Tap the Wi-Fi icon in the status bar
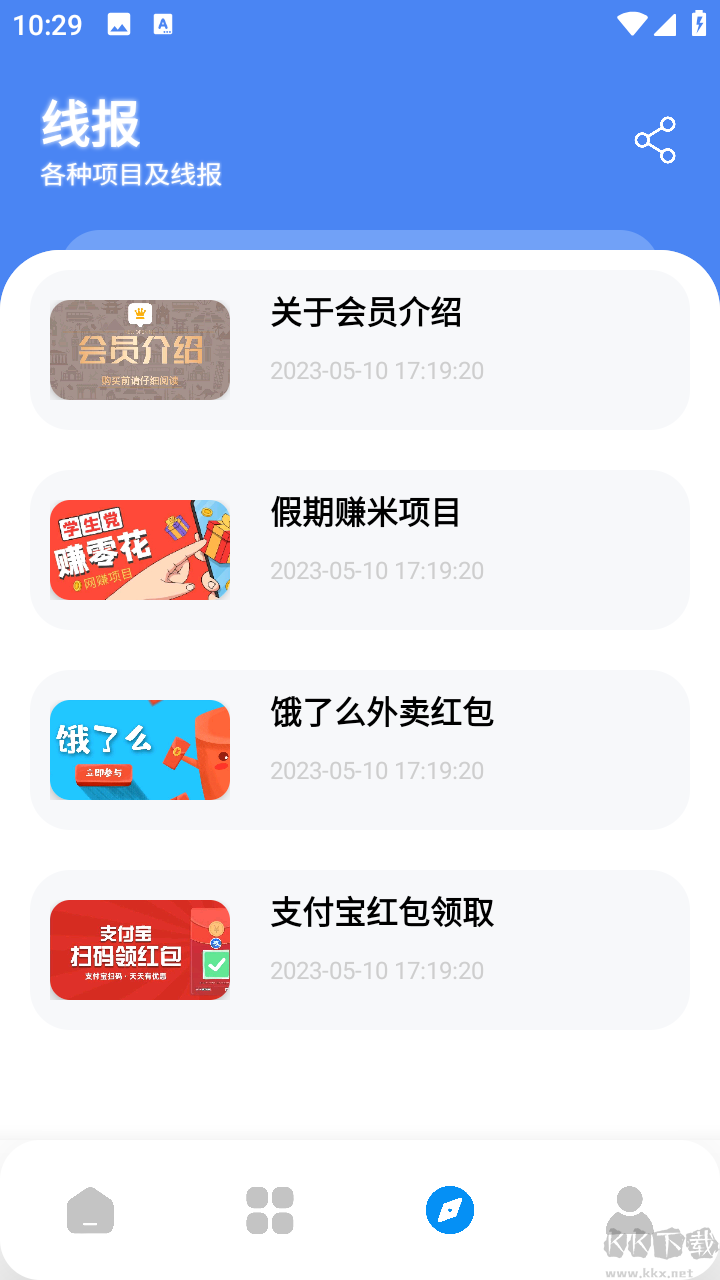The height and width of the screenshot is (1280, 720). 632,25
